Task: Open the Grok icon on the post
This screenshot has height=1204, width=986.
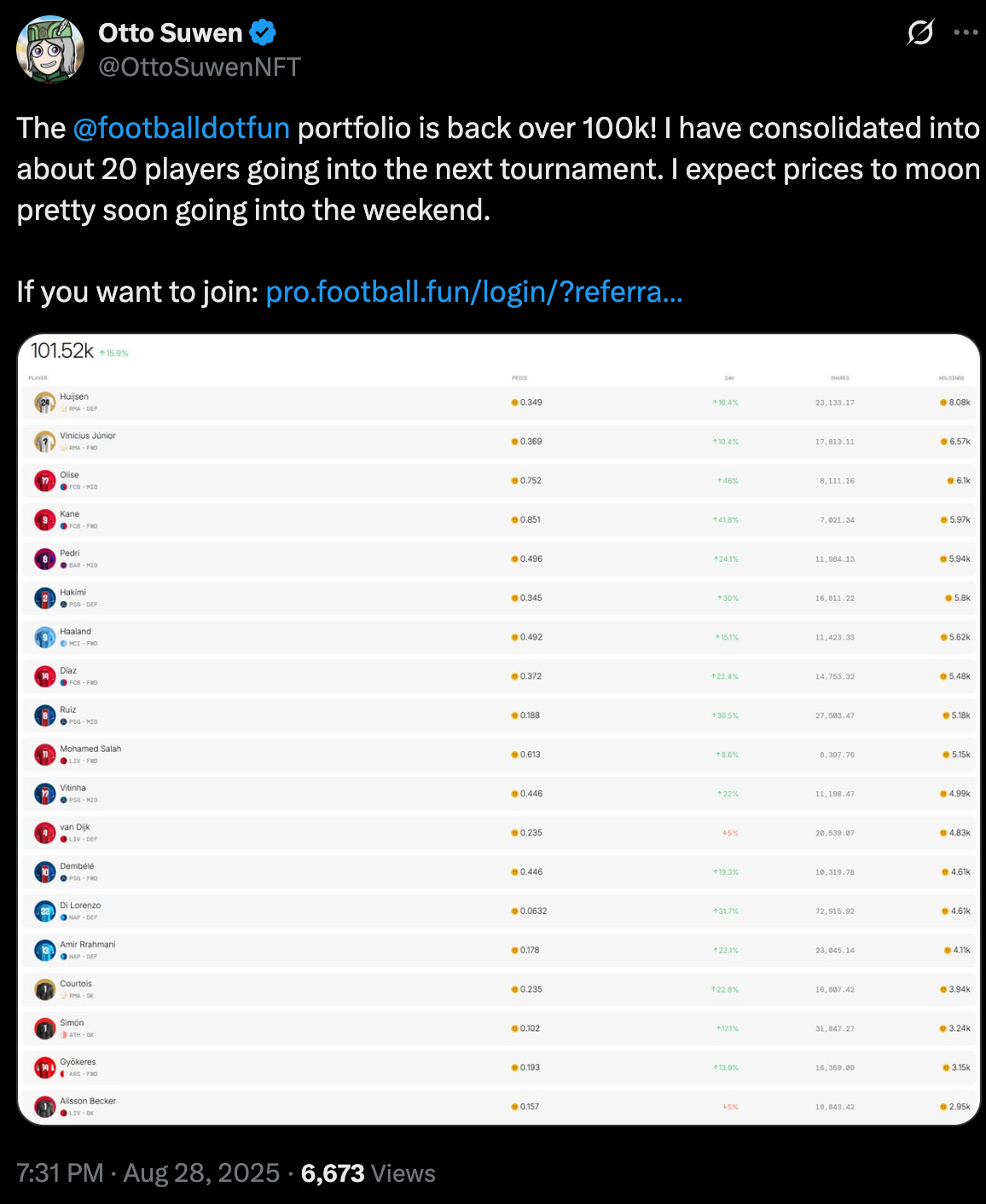Action: pos(920,32)
